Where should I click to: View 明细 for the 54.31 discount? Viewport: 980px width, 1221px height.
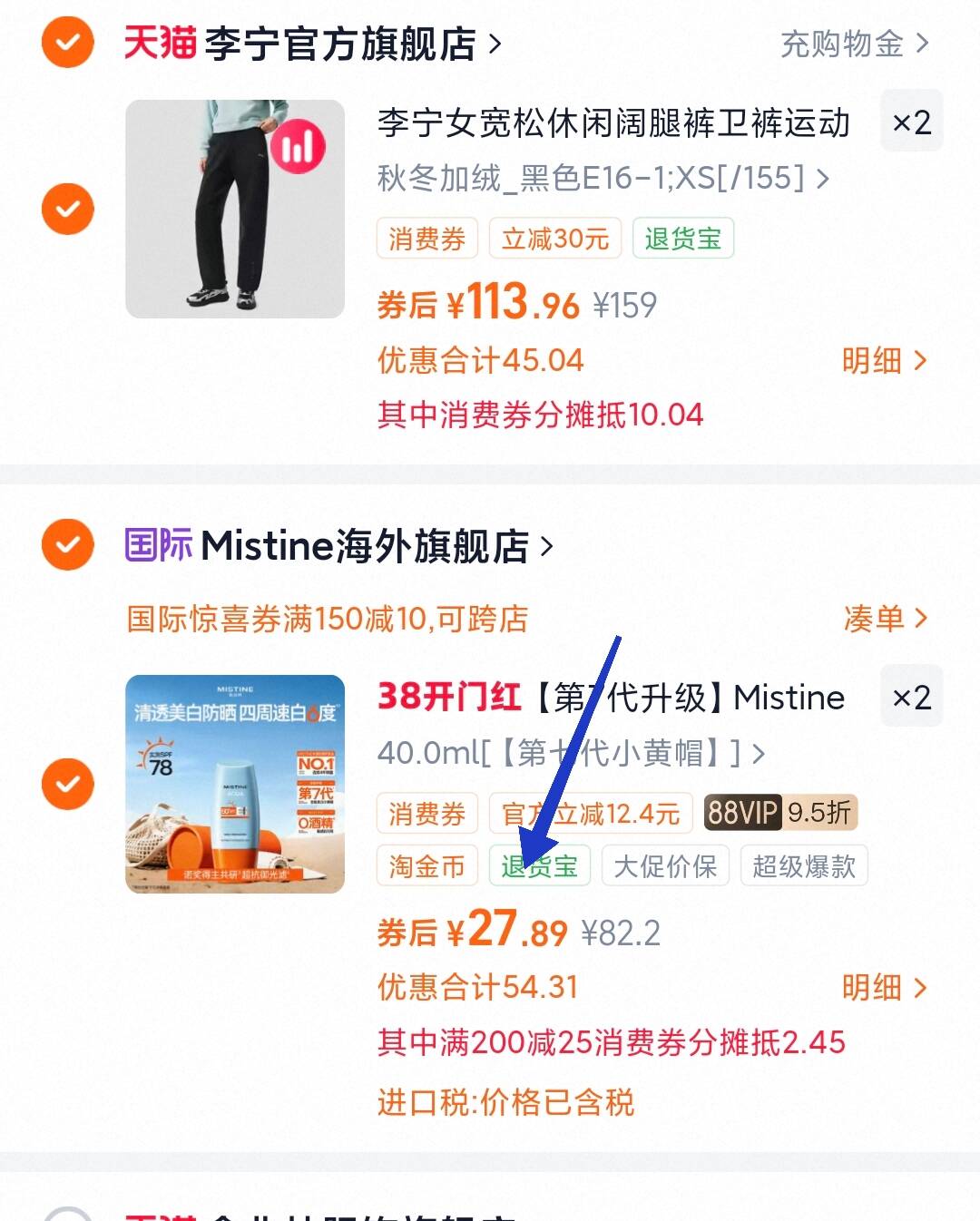click(x=883, y=987)
